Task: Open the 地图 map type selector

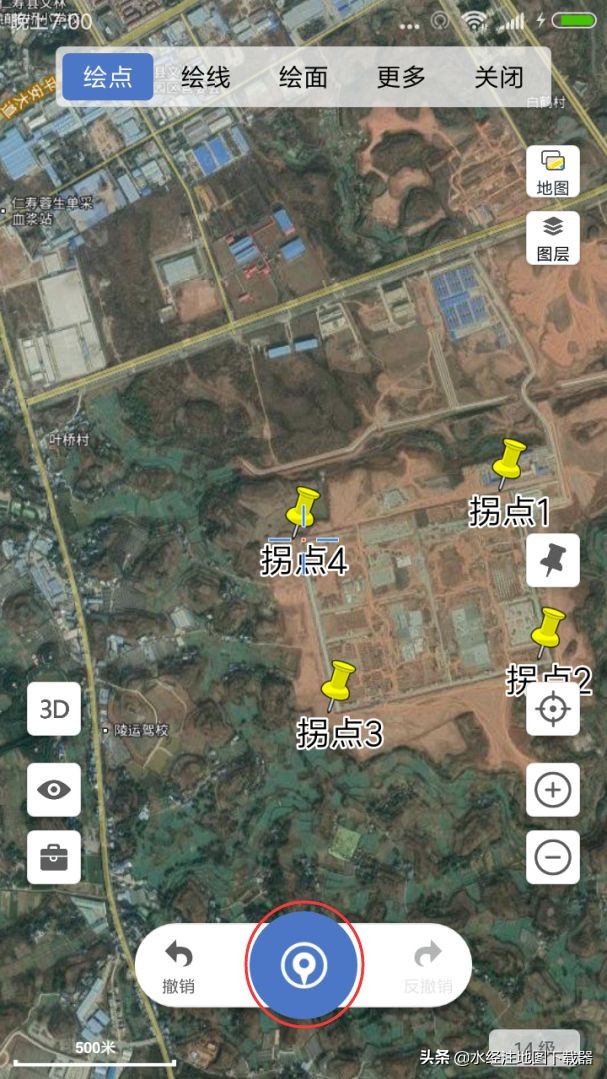Action: coord(553,171)
